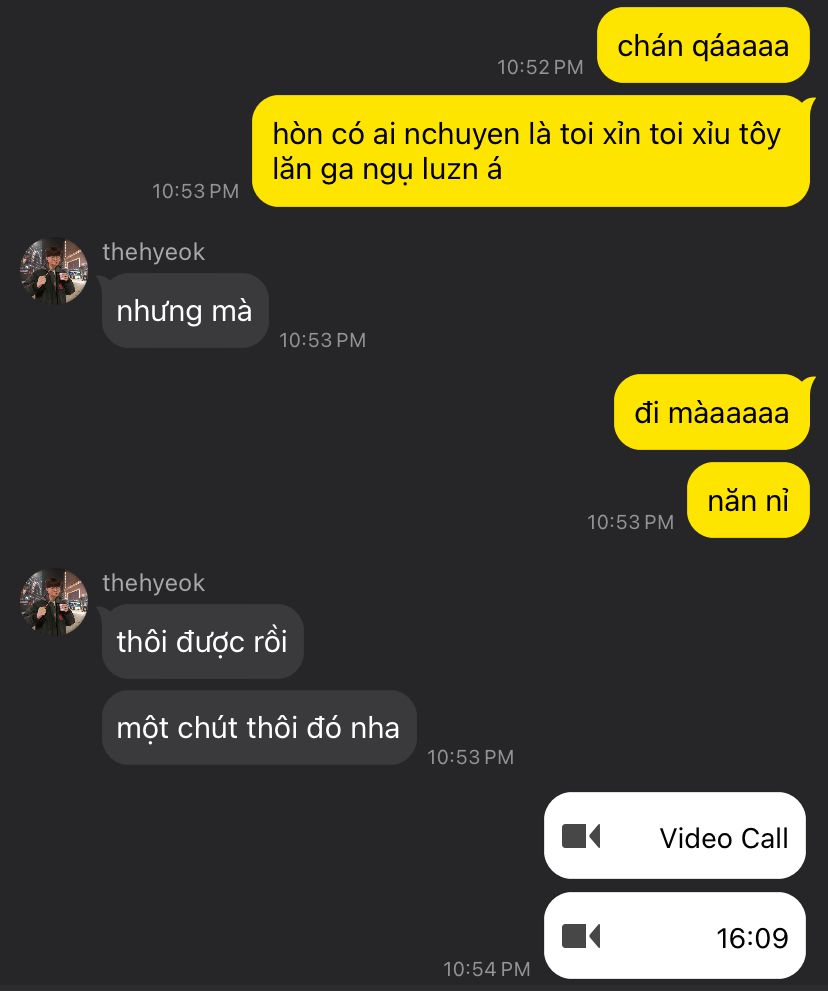Viewport: 828px width, 991px height.
Task: Open thehyeok's avatar beside "nhưng mà"
Action: (x=54, y=271)
